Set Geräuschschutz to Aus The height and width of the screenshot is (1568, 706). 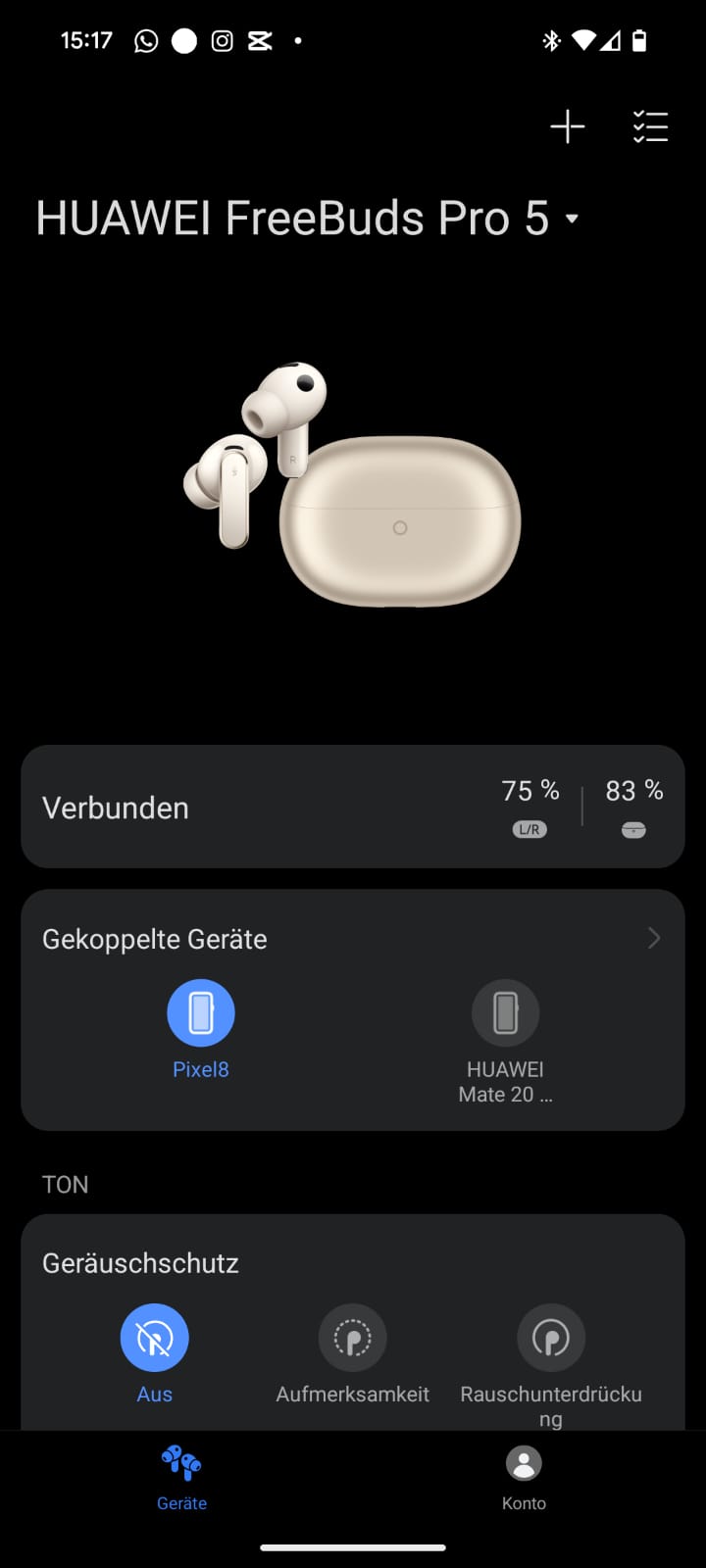(155, 1338)
